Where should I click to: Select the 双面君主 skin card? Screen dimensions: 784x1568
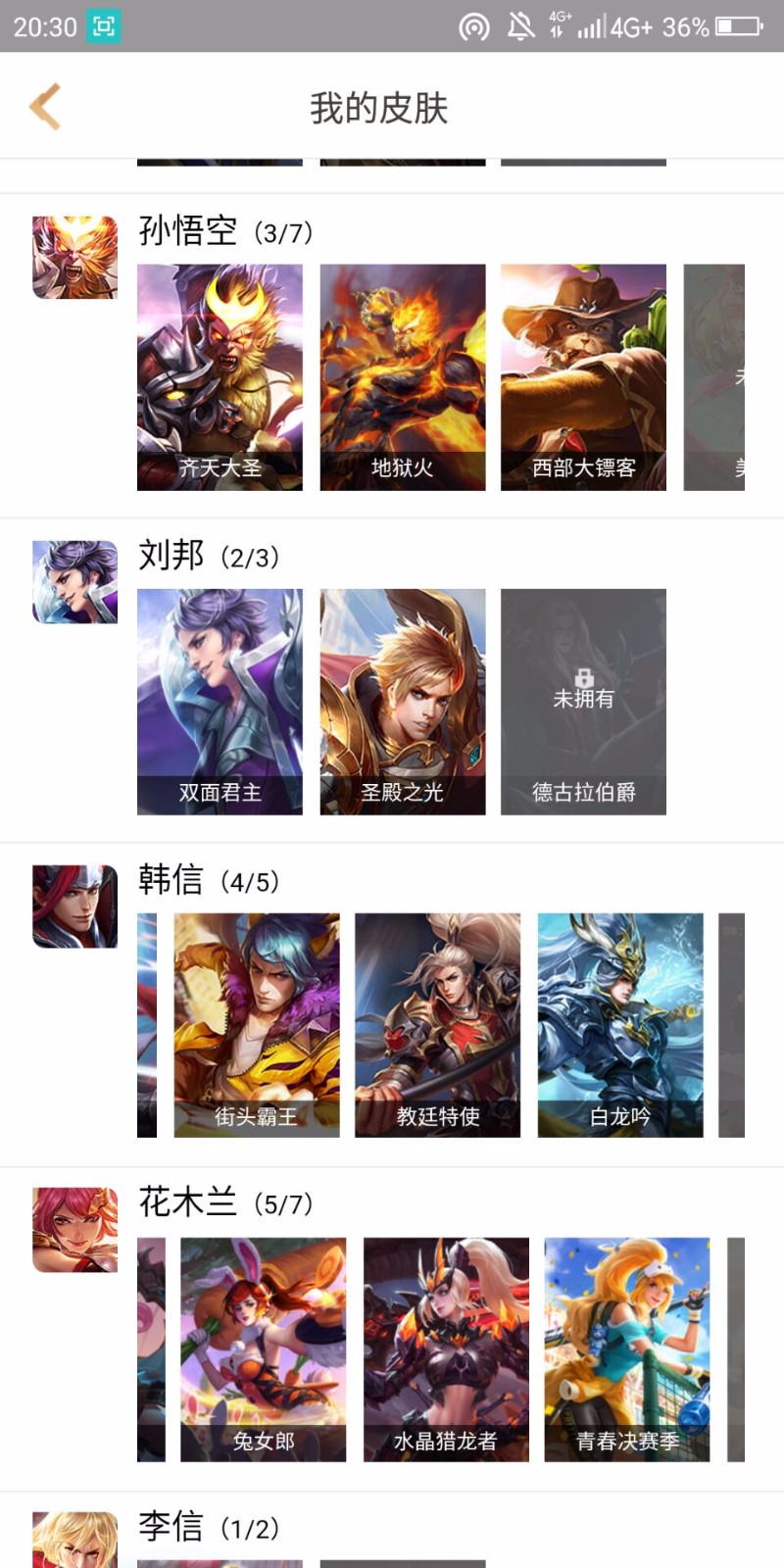pos(220,701)
